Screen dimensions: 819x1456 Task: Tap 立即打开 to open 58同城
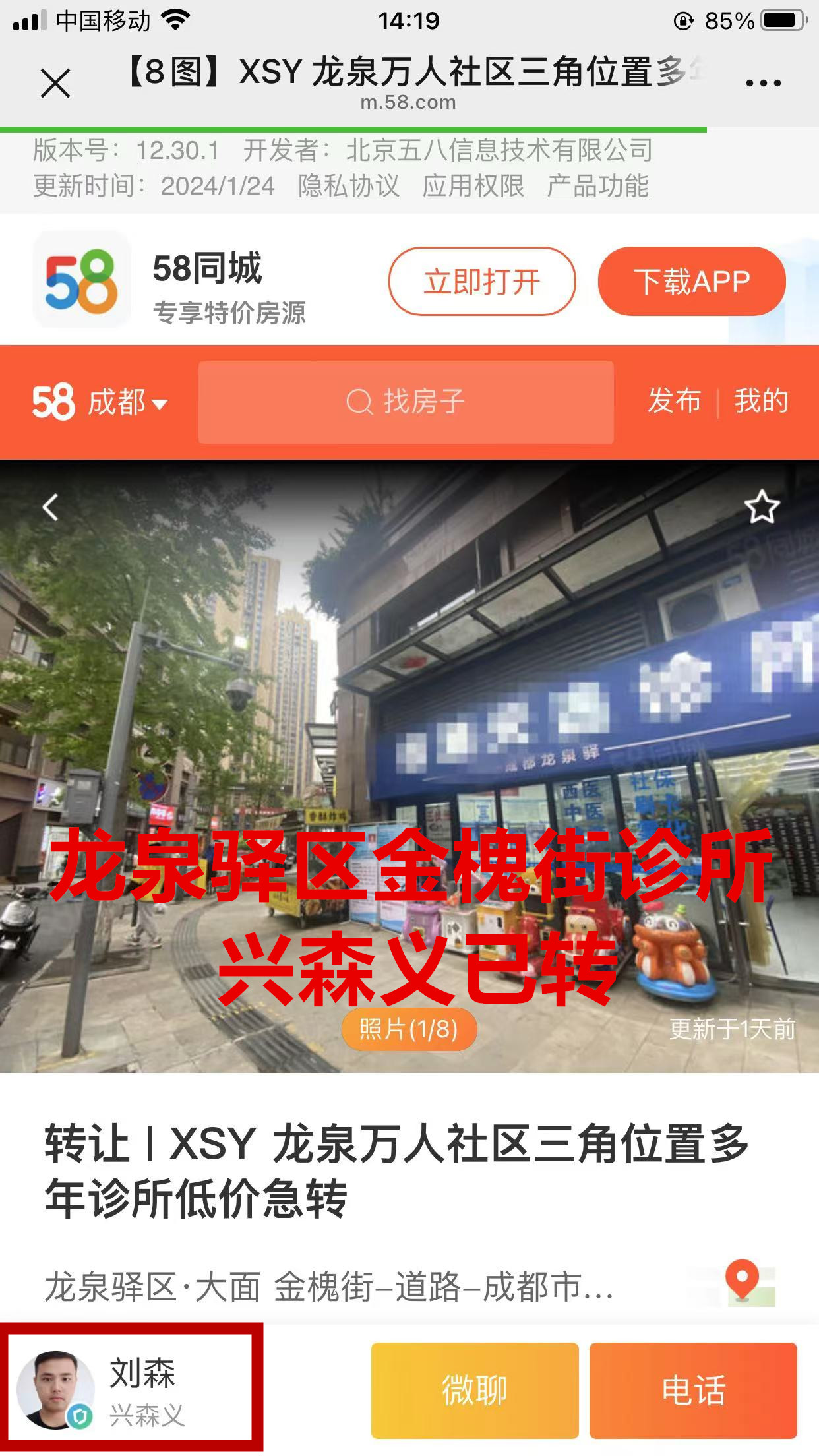pyautogui.click(x=482, y=282)
